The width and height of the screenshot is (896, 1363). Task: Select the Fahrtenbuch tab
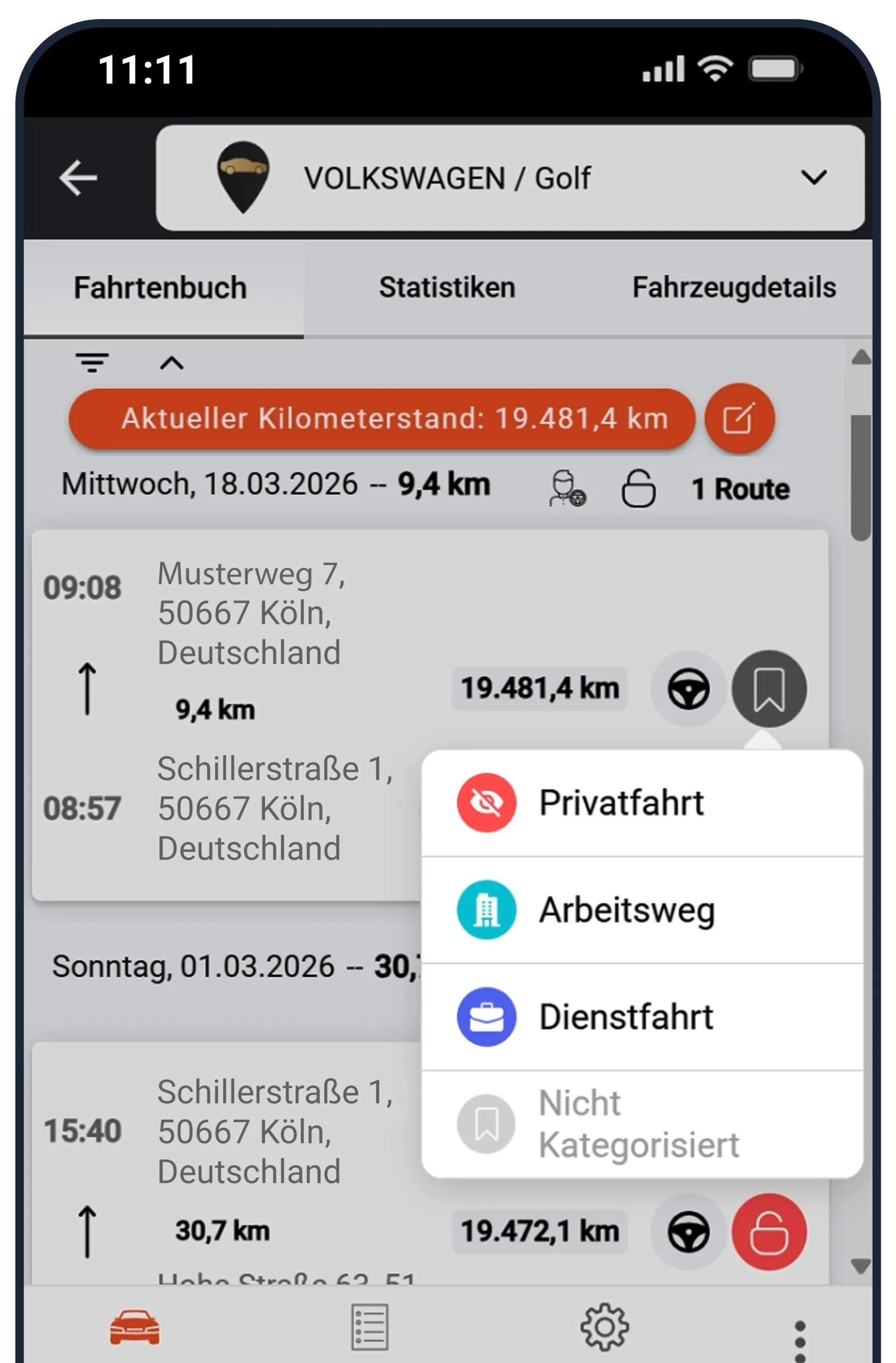[160, 288]
